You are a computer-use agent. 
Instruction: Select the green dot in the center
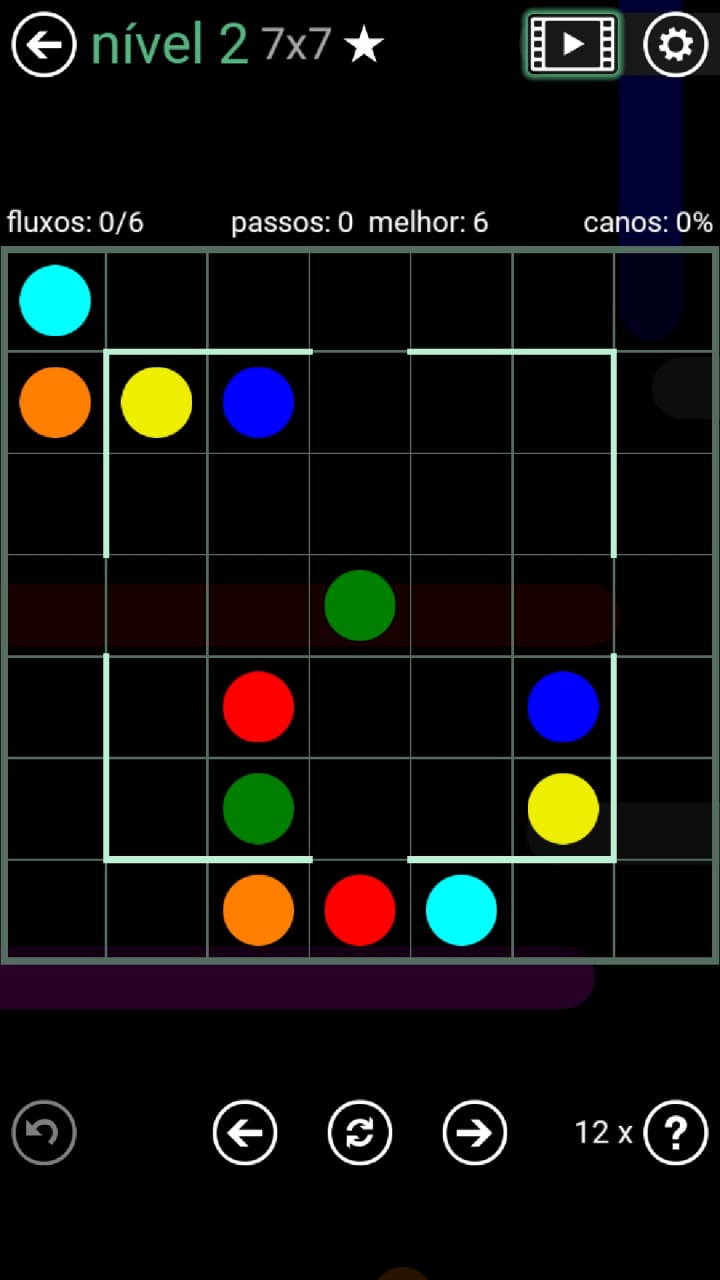tap(360, 605)
